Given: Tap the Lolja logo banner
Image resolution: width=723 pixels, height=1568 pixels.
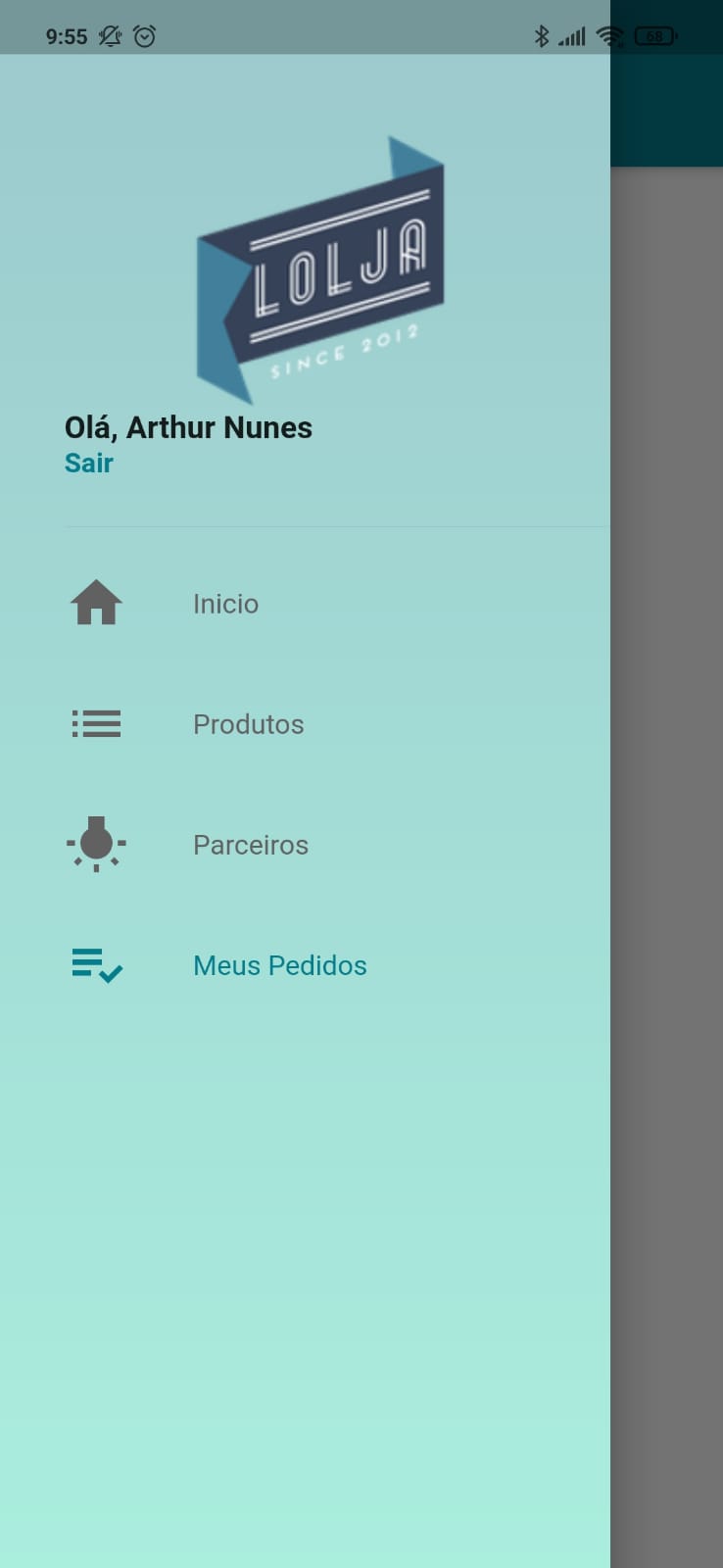Looking at the screenshot, I should [x=323, y=265].
